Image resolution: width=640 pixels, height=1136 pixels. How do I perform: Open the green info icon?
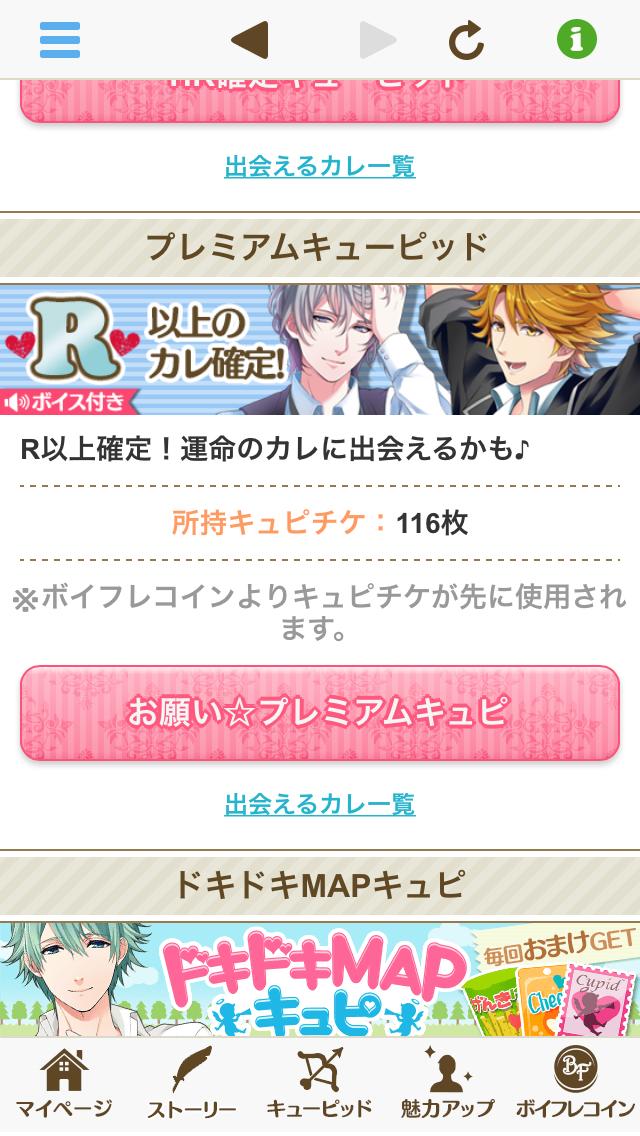(576, 41)
